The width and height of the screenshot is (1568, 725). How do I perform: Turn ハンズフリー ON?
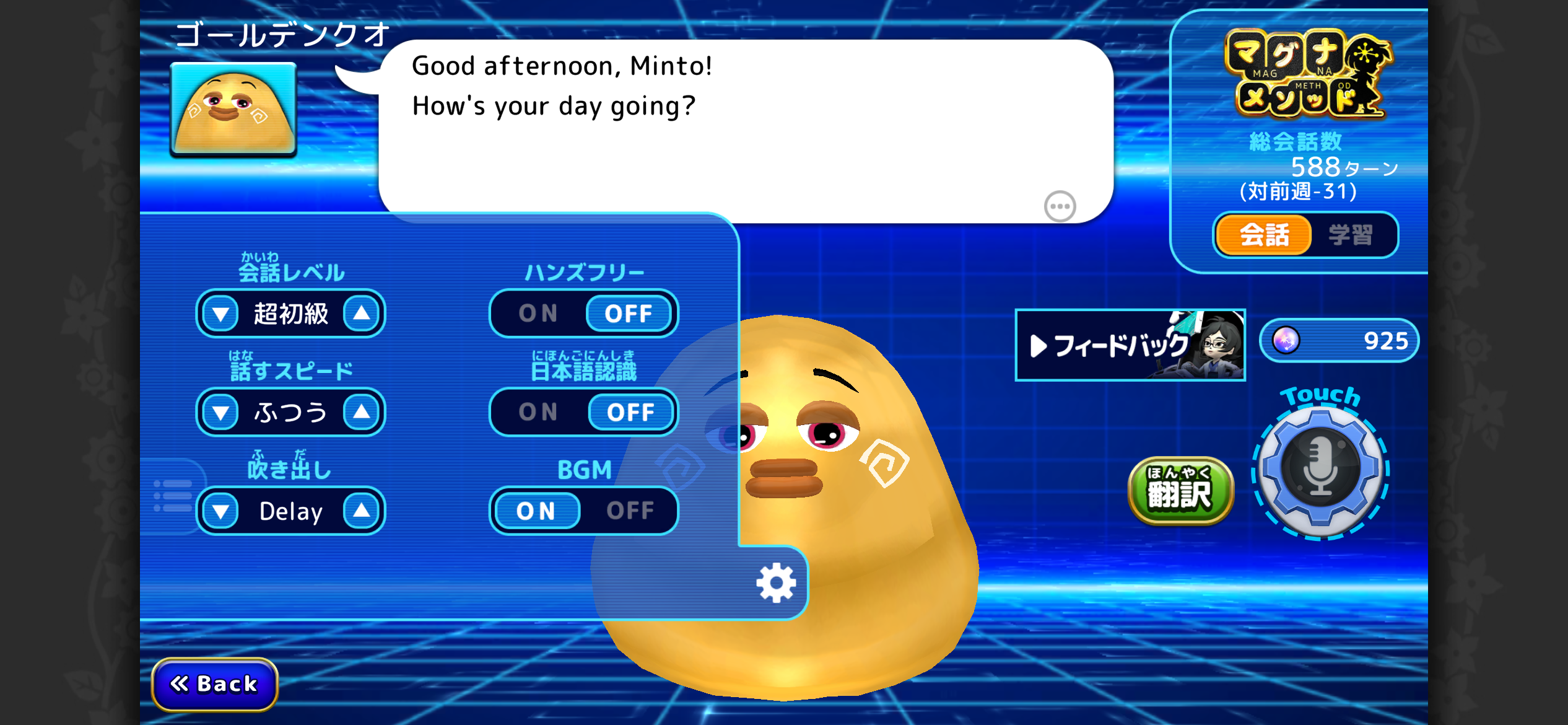[x=538, y=314]
